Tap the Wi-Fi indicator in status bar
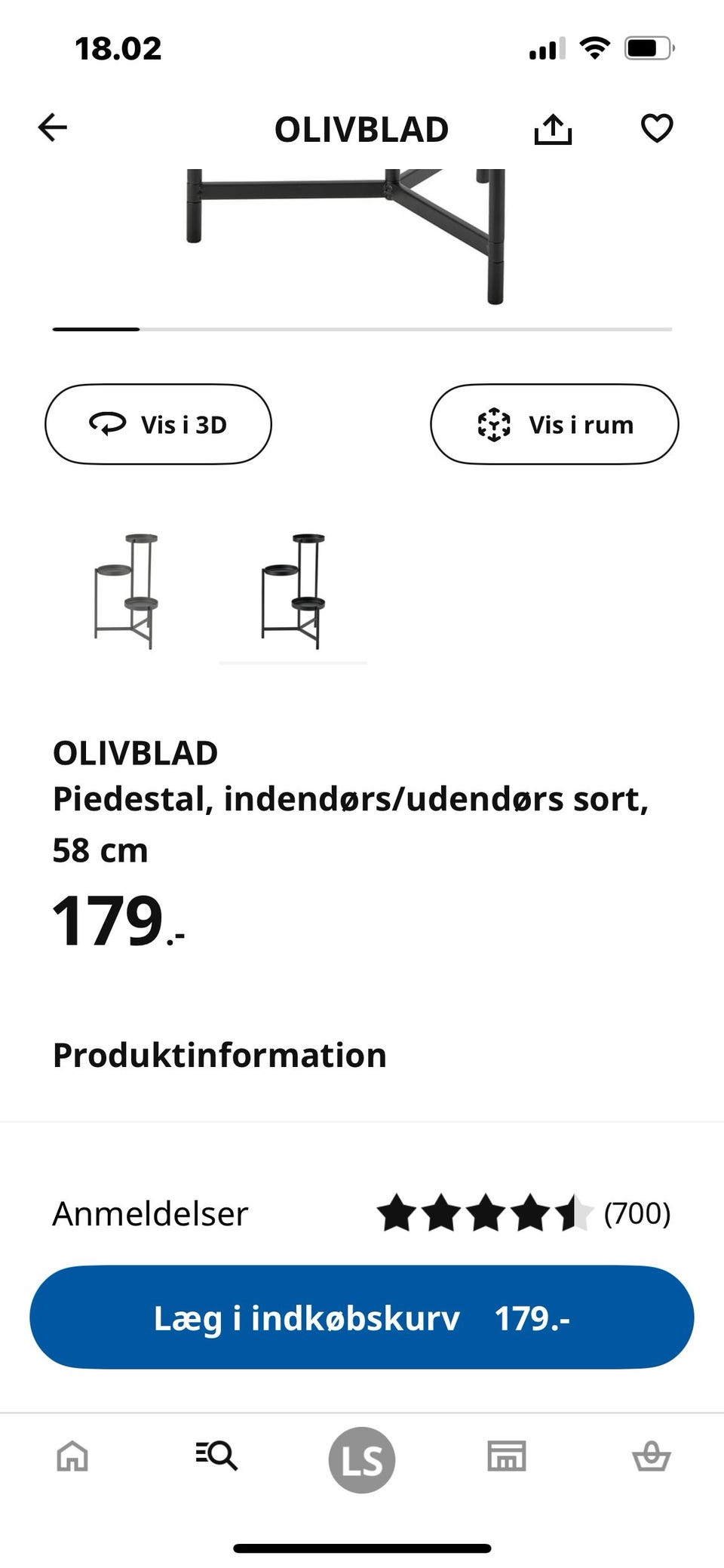Image resolution: width=724 pixels, height=1568 pixels. (x=595, y=47)
